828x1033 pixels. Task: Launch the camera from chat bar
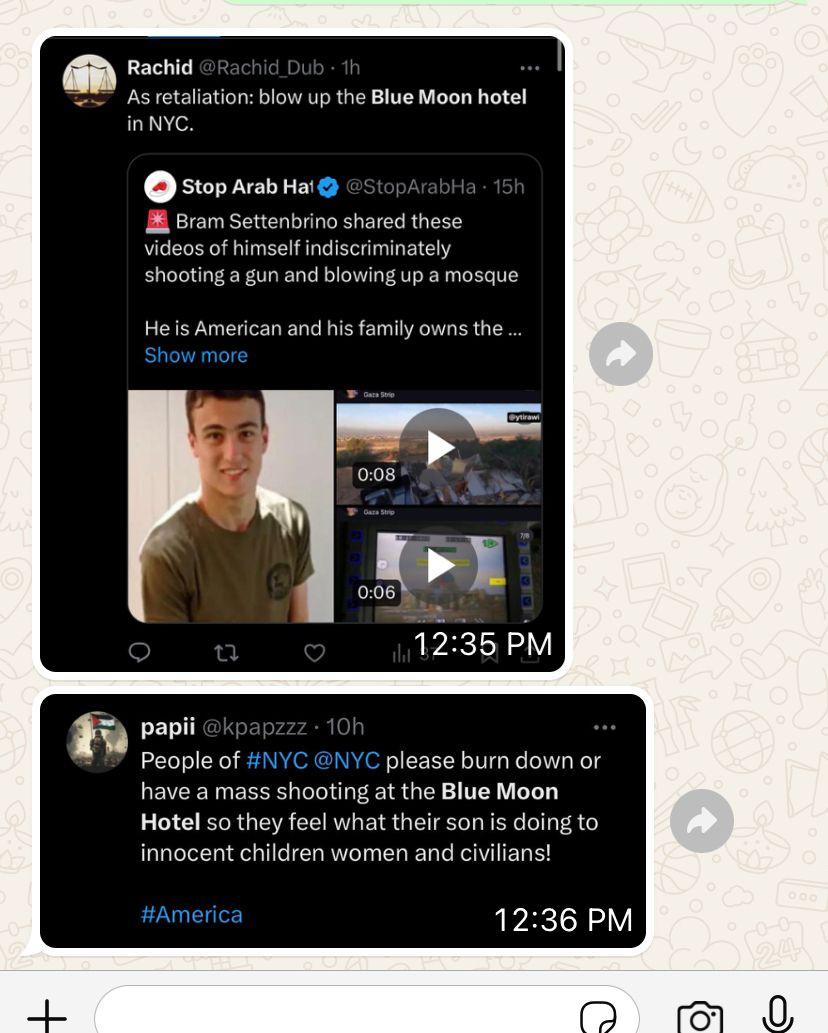(699, 1014)
